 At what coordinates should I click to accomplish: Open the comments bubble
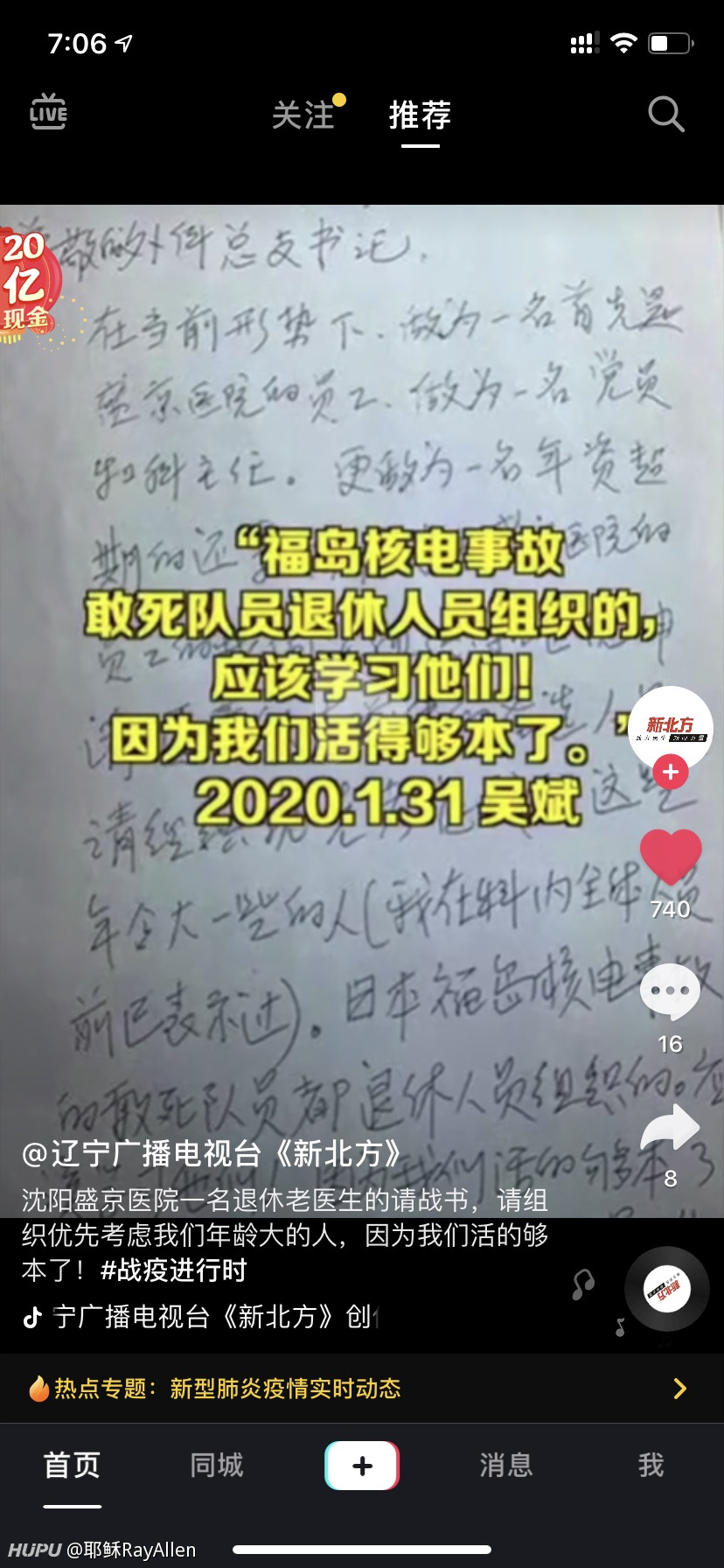click(x=671, y=991)
